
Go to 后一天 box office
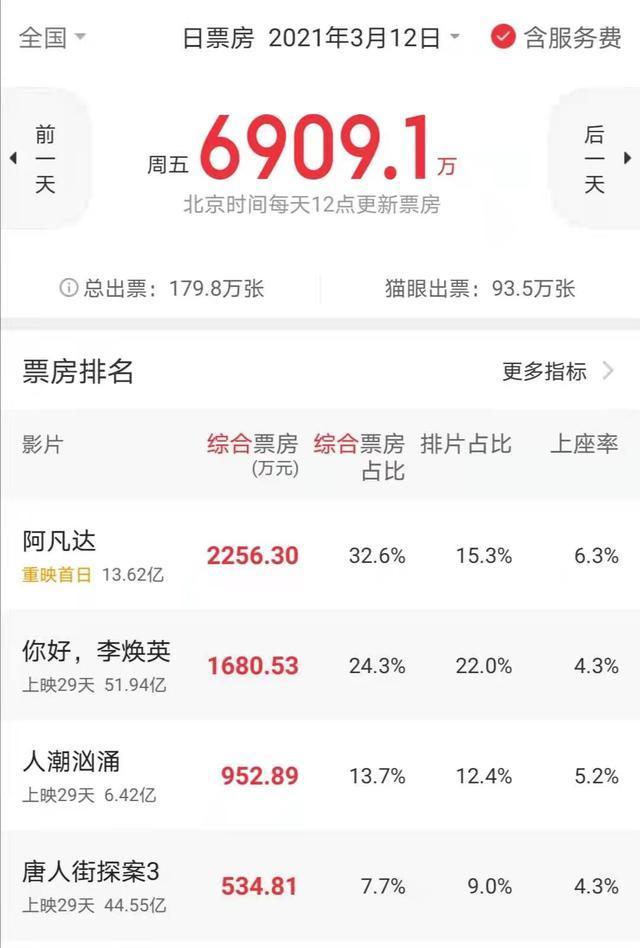click(597, 159)
